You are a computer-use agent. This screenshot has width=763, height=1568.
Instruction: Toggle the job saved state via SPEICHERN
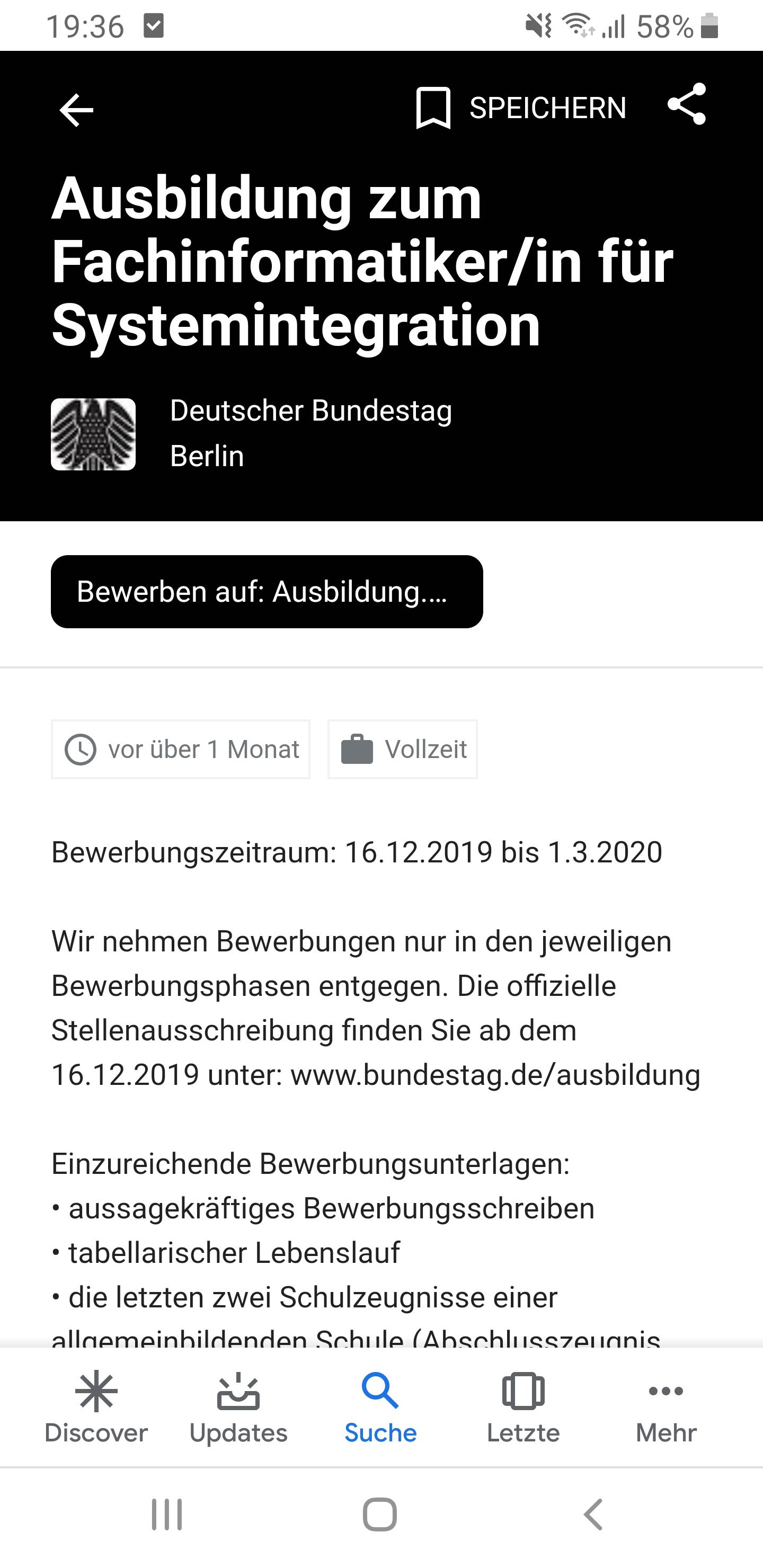[x=546, y=107]
